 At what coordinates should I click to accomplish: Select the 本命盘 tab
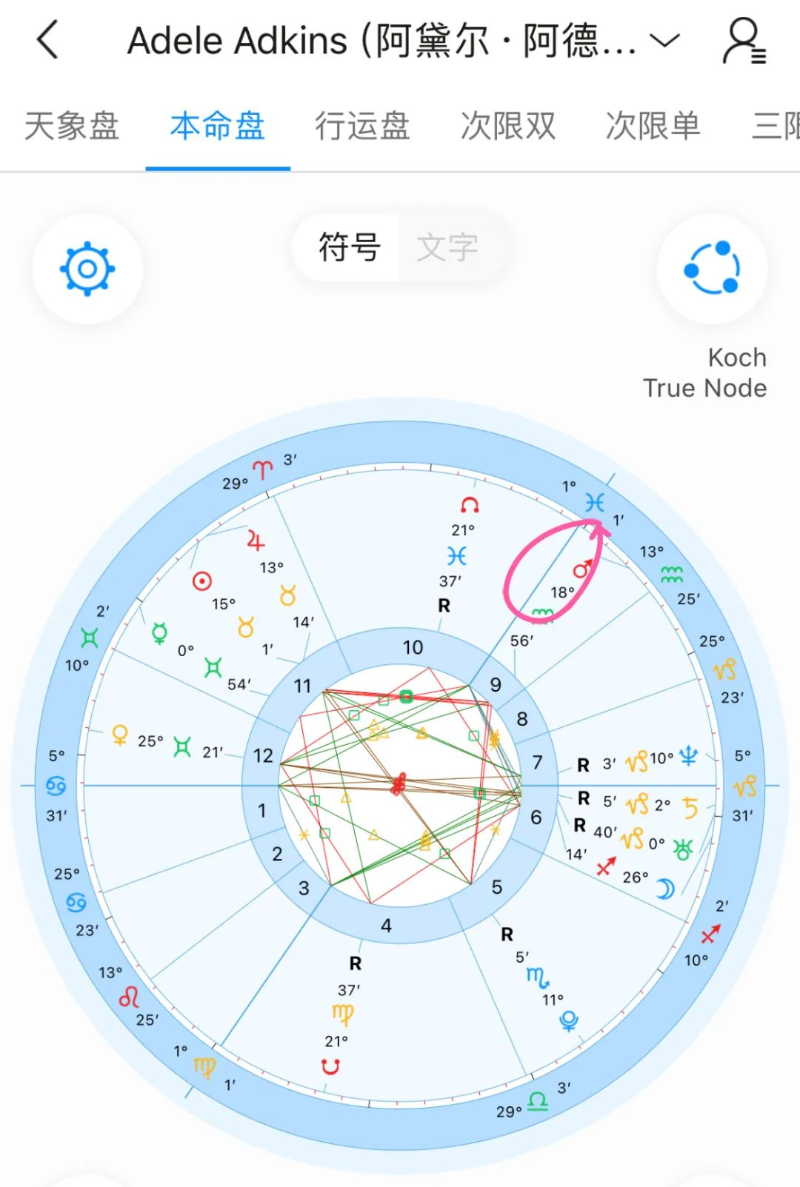[x=217, y=127]
